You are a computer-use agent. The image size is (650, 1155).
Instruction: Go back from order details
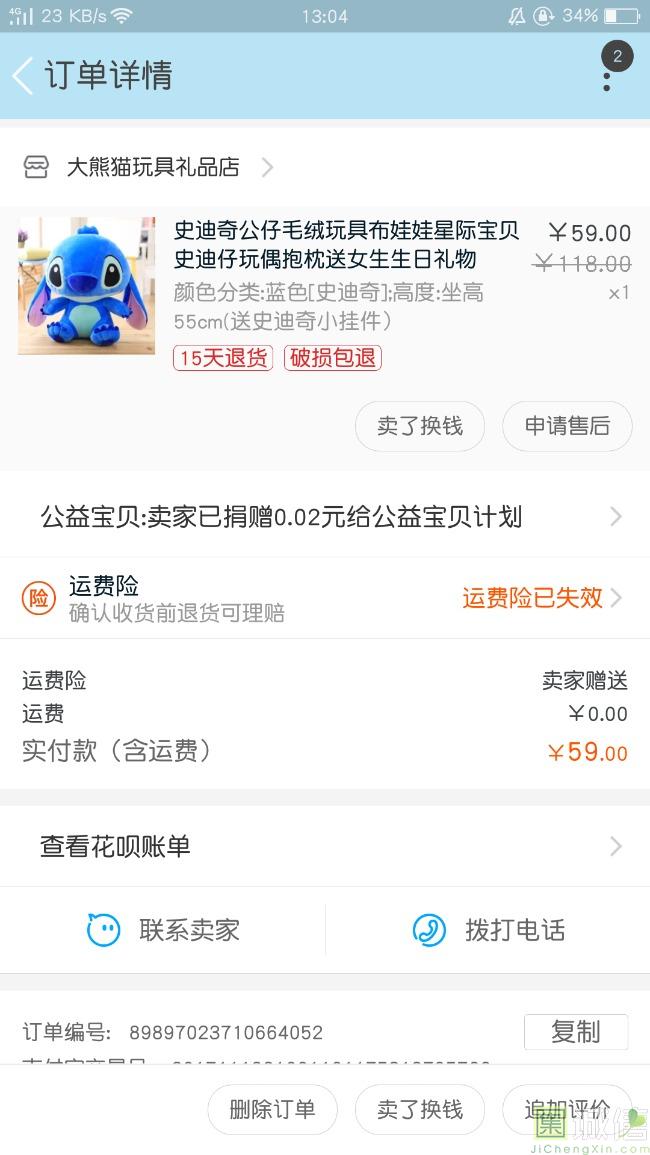(x=24, y=76)
